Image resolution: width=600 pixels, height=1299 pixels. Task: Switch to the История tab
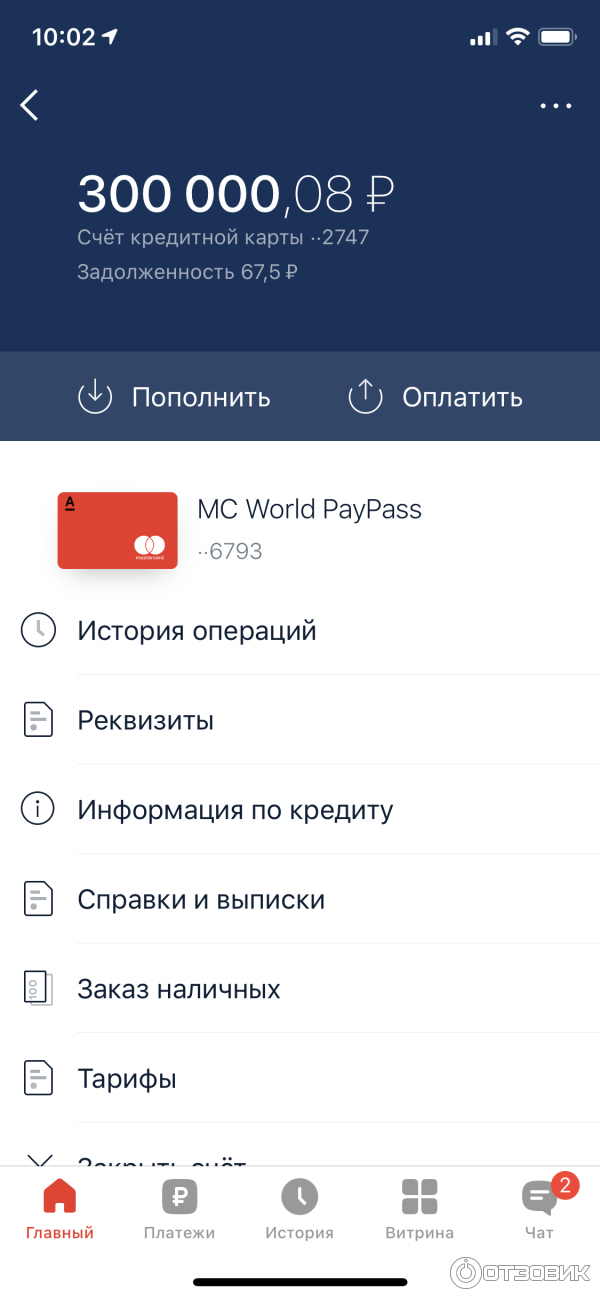300,1209
